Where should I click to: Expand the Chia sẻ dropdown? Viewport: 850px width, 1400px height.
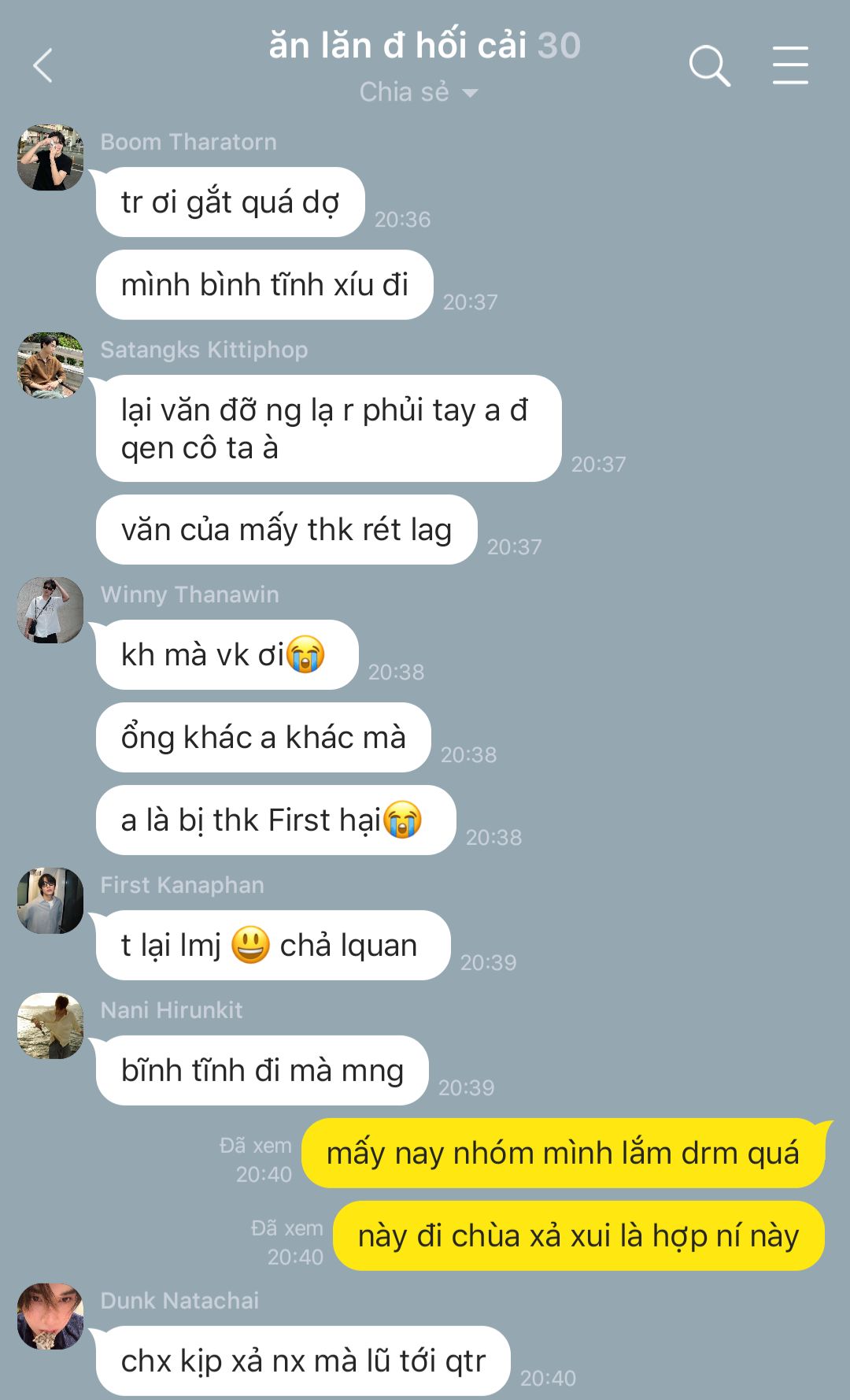(419, 92)
